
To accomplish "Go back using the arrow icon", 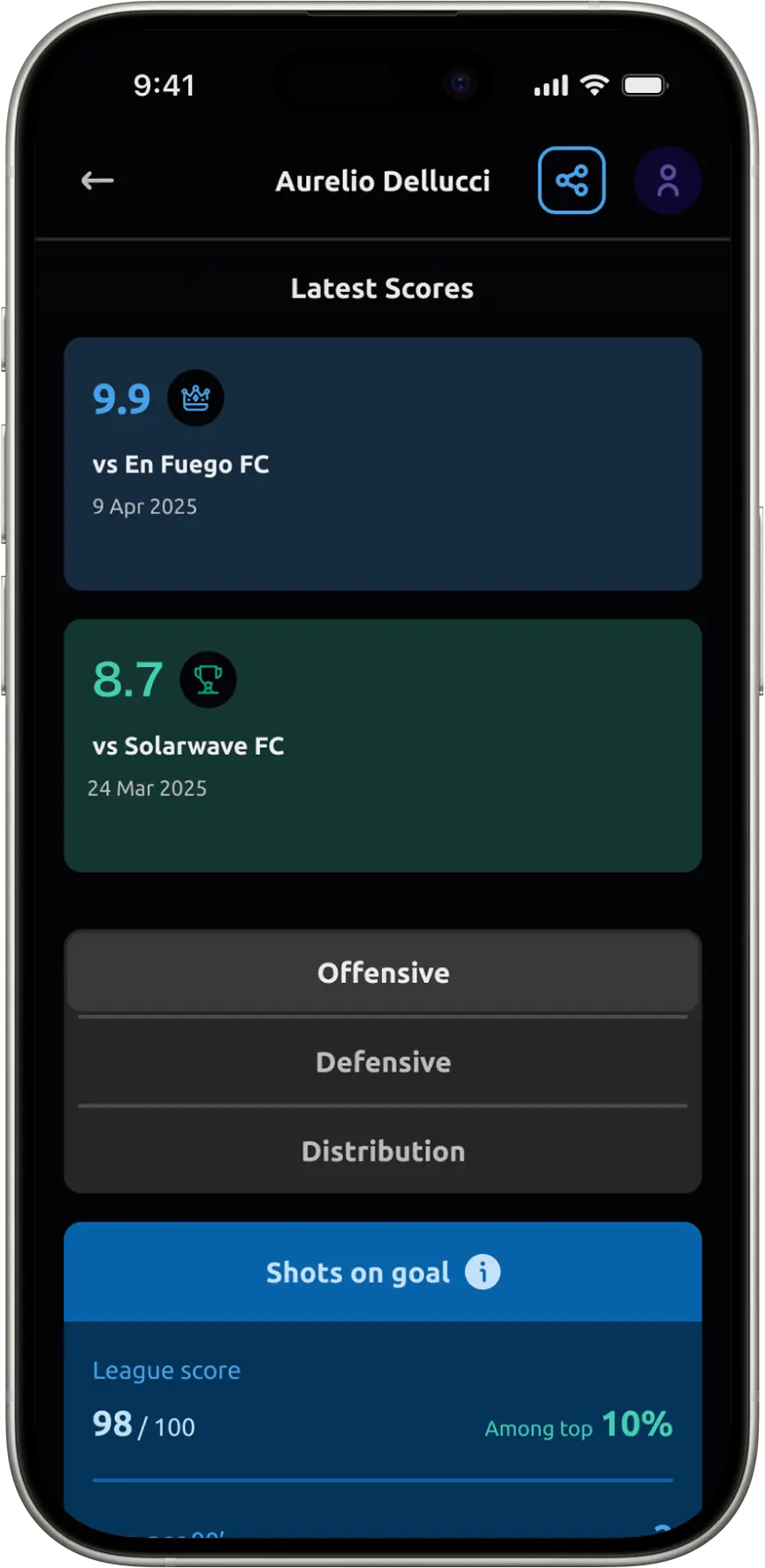I will (97, 181).
